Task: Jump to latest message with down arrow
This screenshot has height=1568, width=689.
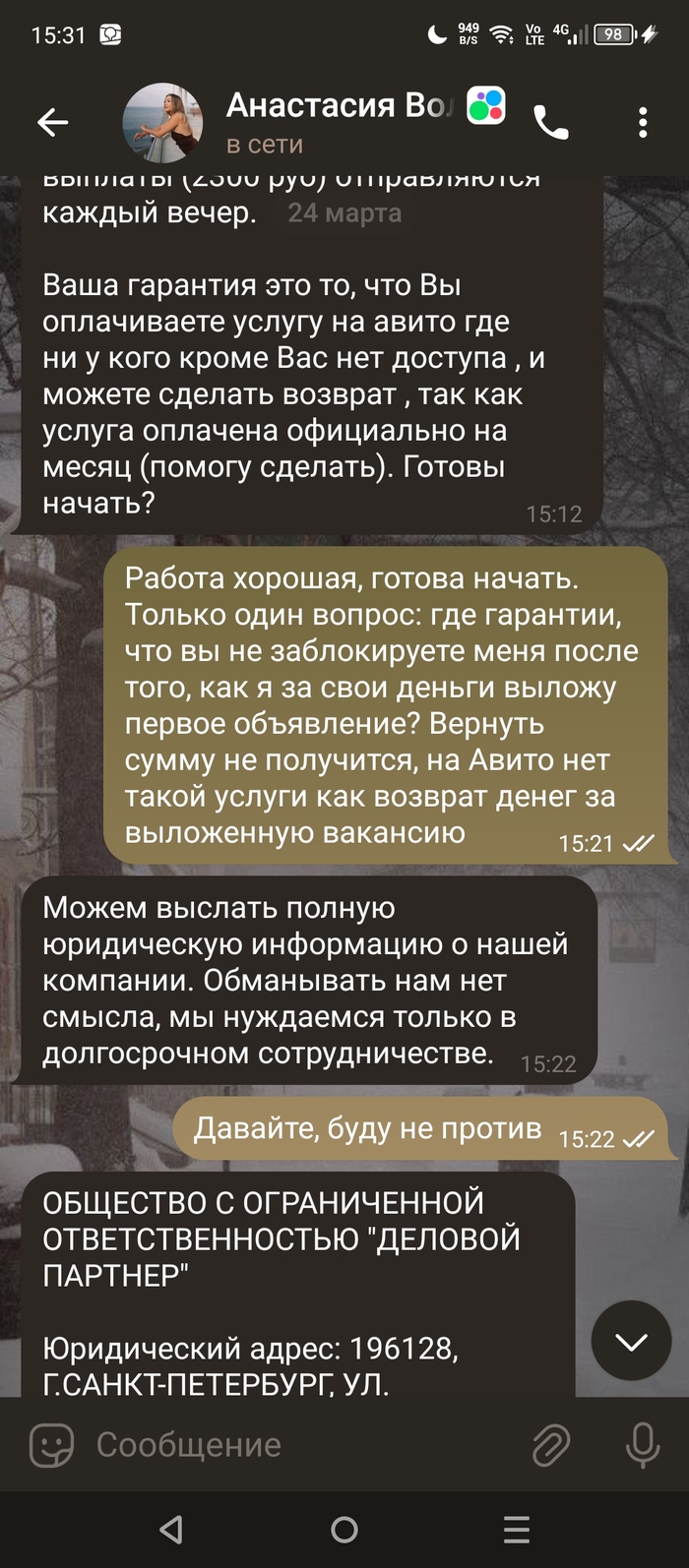Action: [x=631, y=1341]
